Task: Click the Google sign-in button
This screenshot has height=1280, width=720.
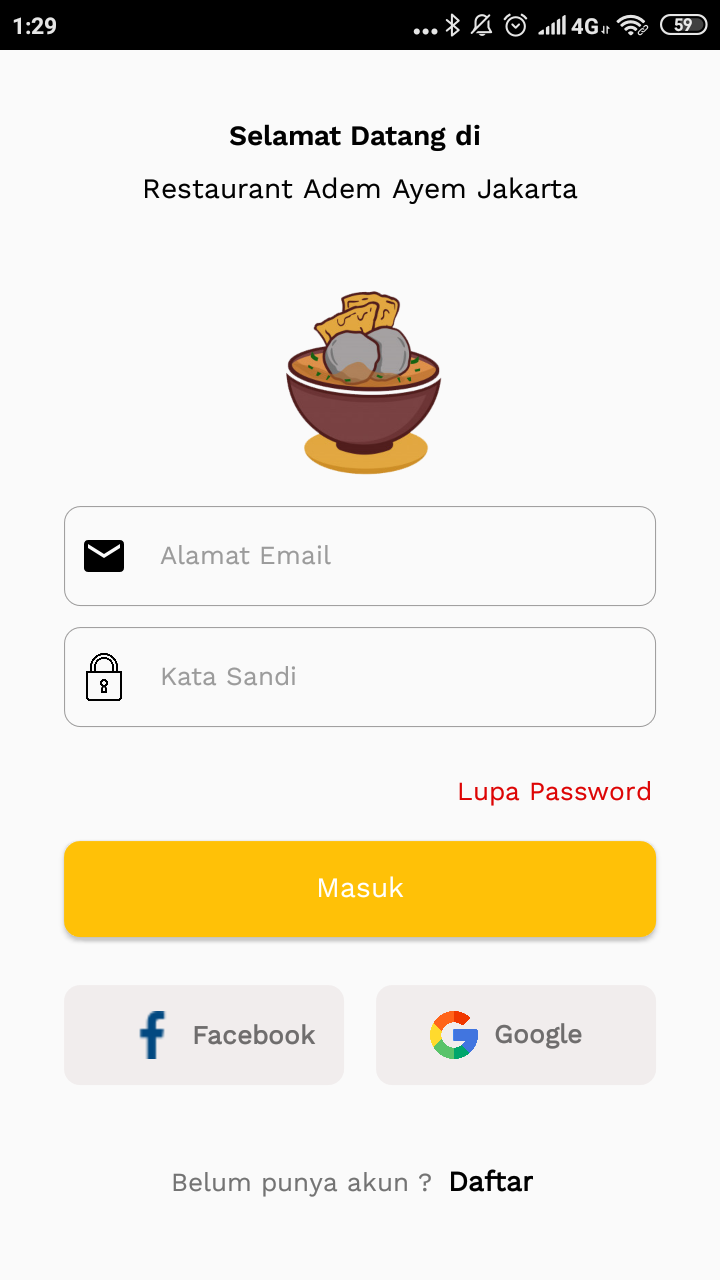Action: click(x=515, y=1034)
